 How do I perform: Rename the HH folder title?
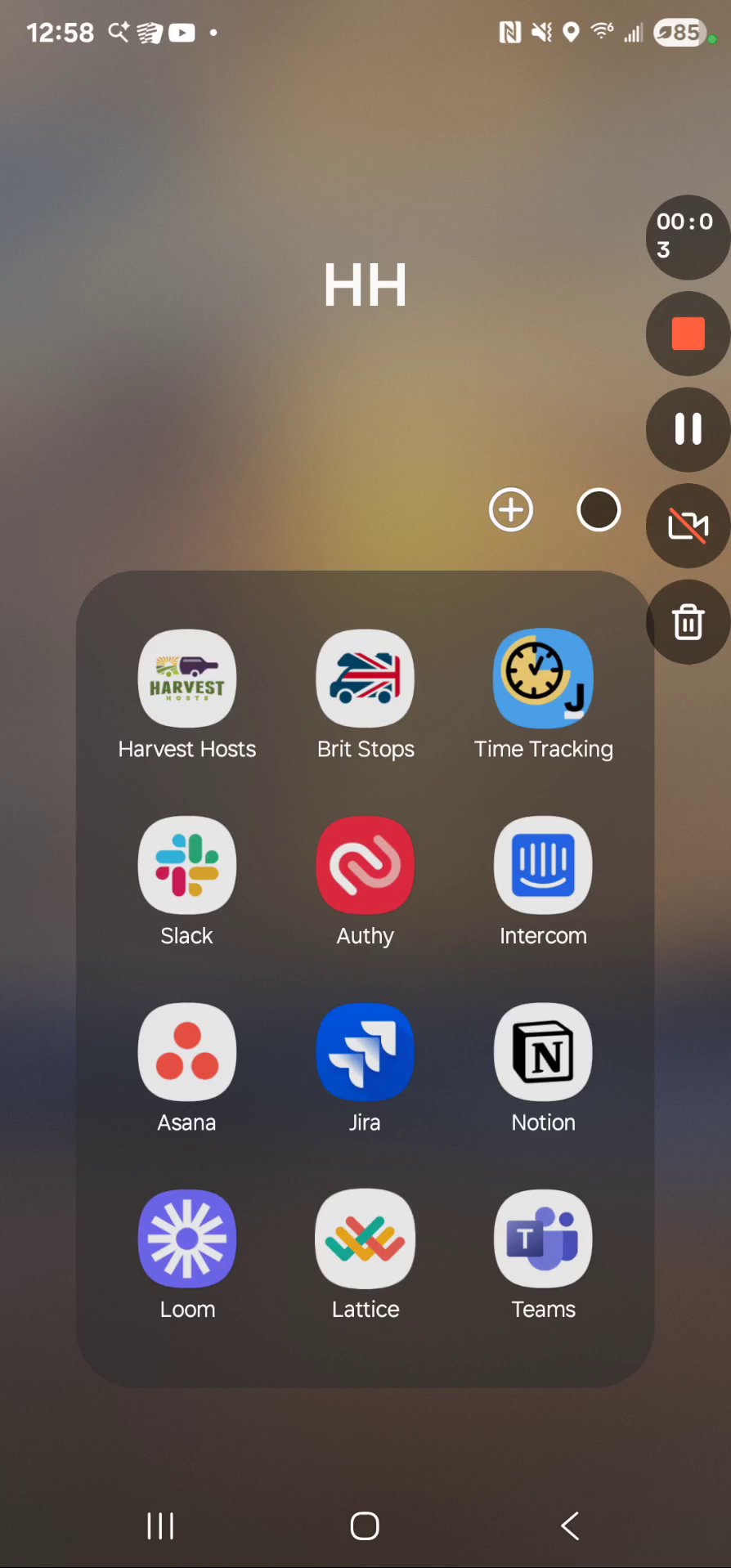(365, 285)
